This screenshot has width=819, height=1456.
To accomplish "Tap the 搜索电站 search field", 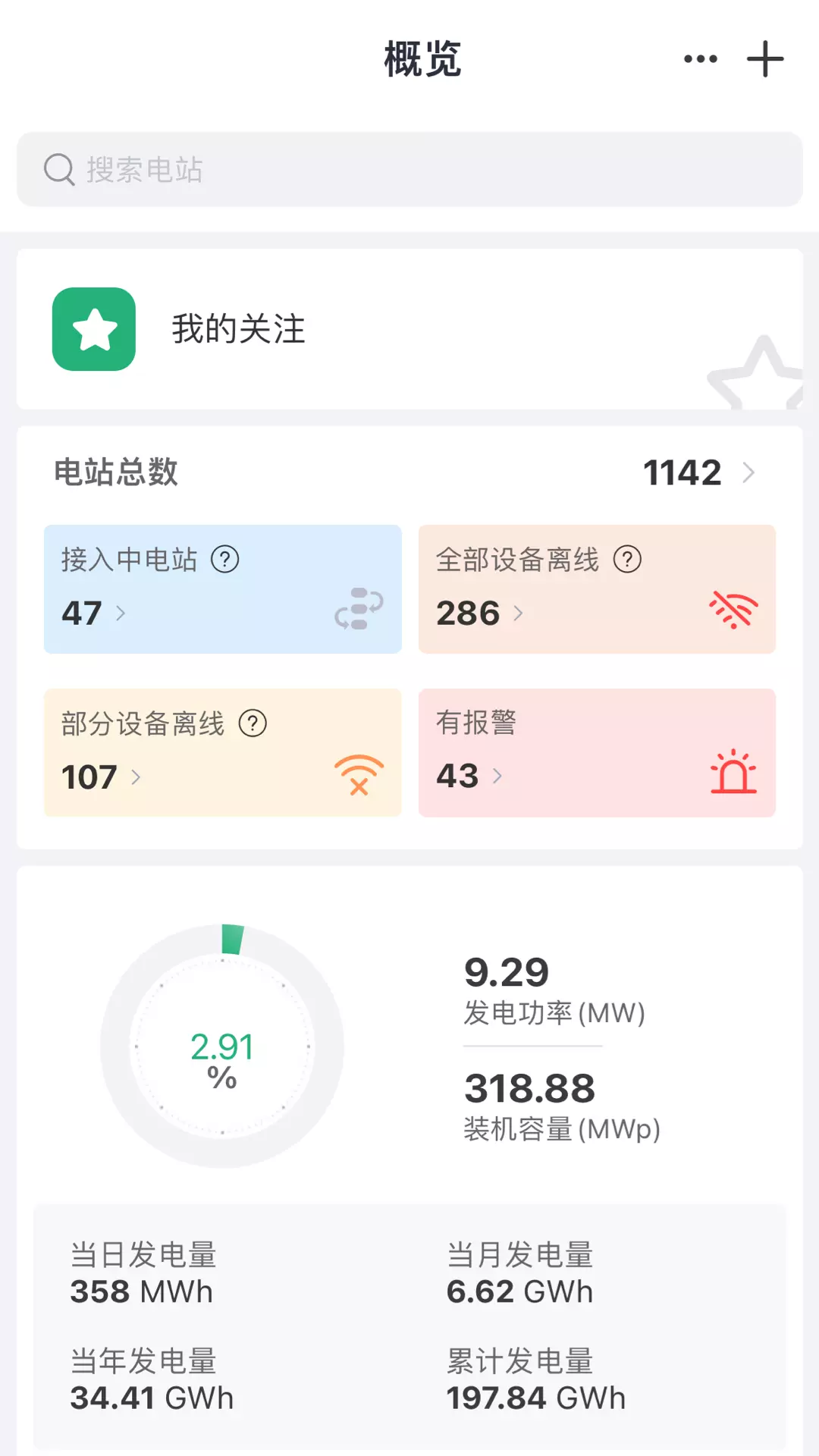I will pyautogui.click(x=409, y=169).
